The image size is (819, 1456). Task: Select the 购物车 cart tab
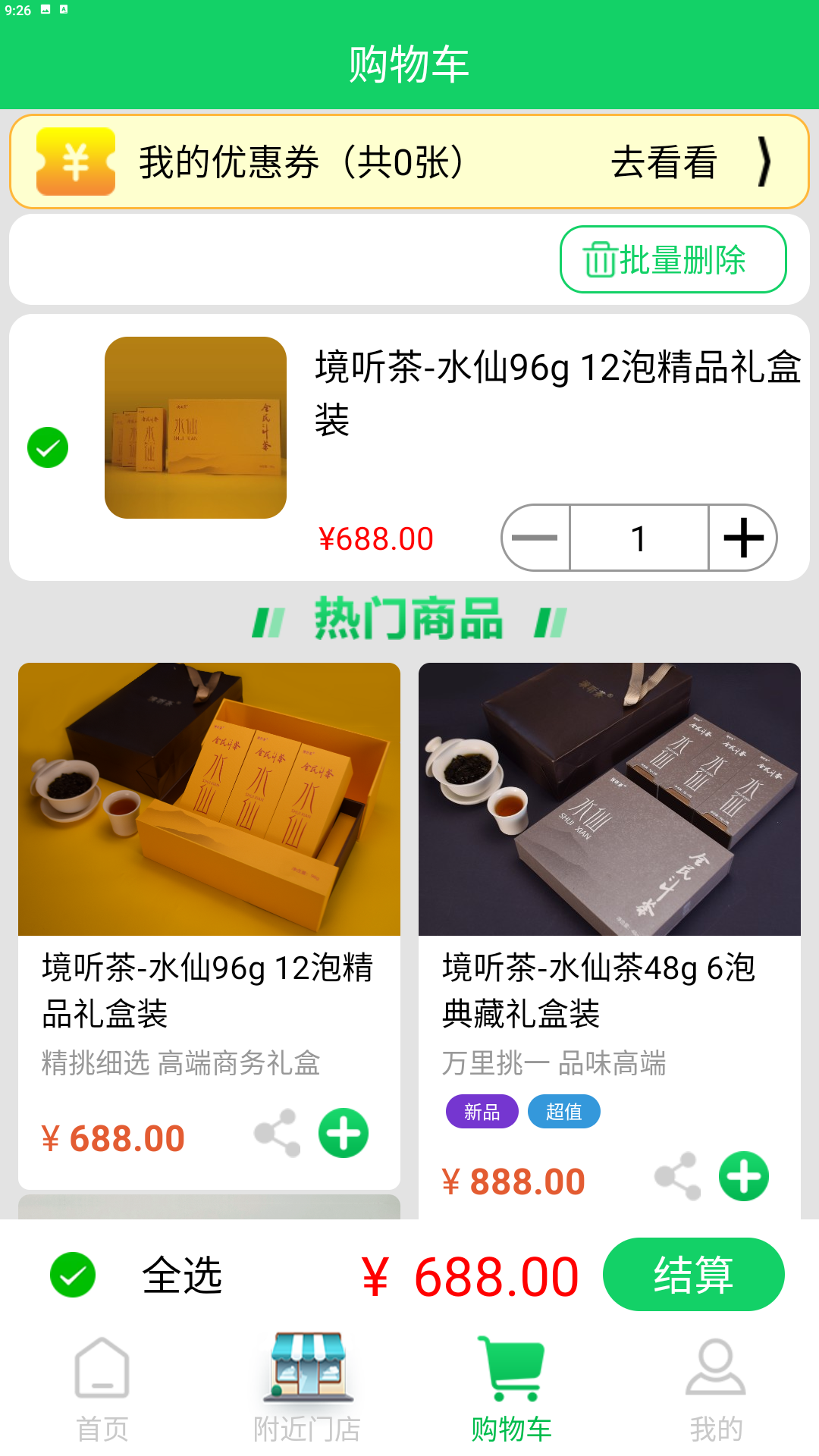point(512,1389)
